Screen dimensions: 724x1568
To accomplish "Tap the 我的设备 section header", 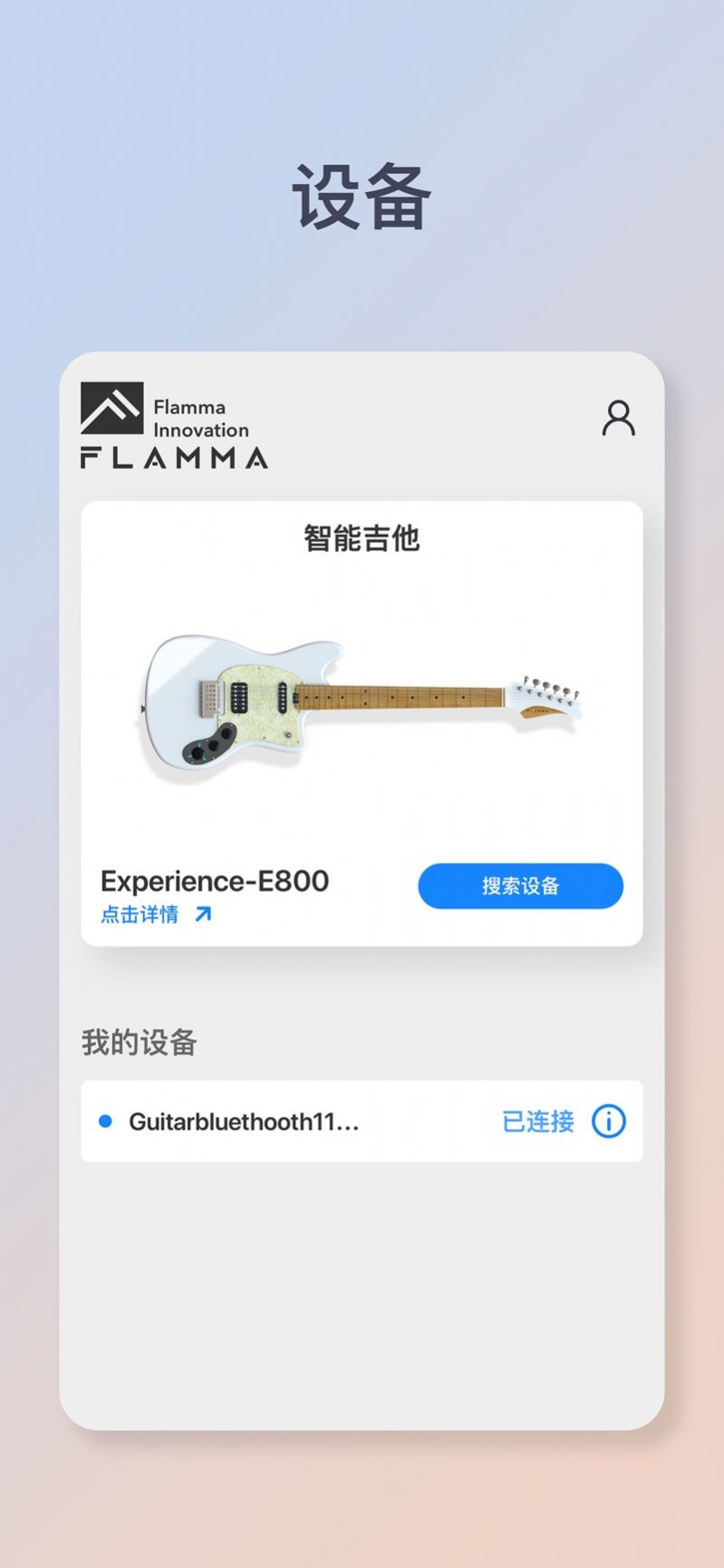I will click(140, 1043).
